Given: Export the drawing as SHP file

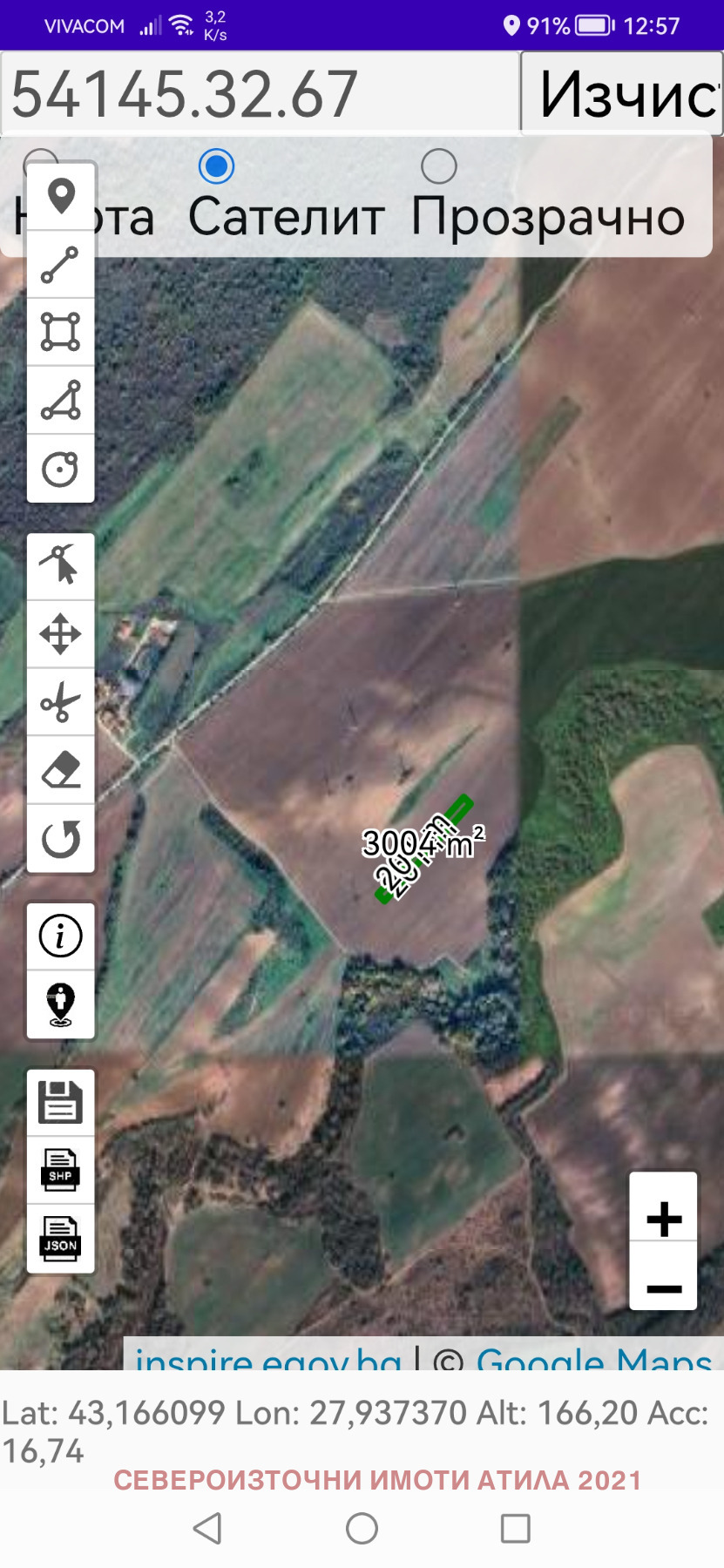Looking at the screenshot, I should click(x=61, y=1170).
